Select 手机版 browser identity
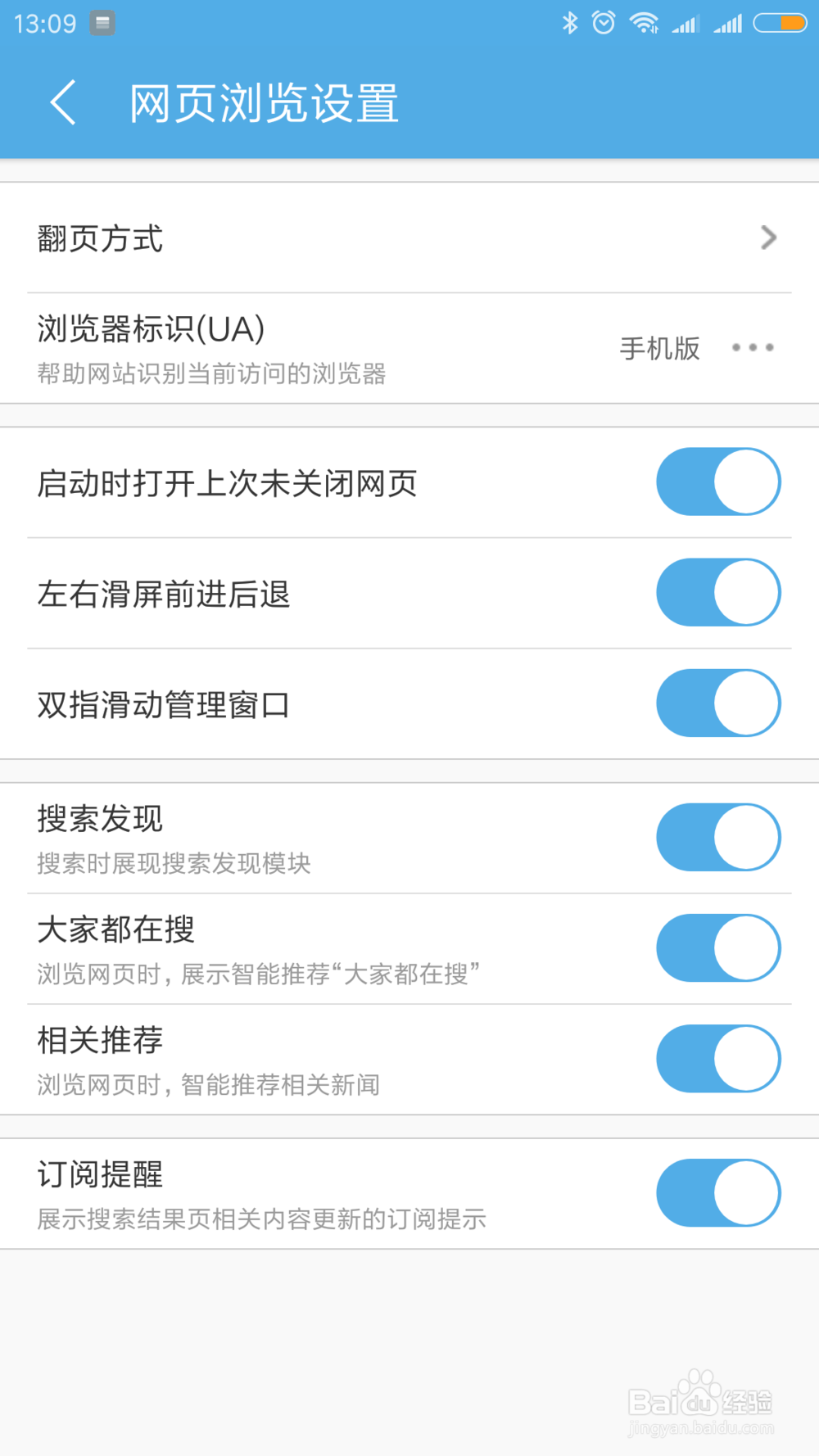 coord(659,347)
